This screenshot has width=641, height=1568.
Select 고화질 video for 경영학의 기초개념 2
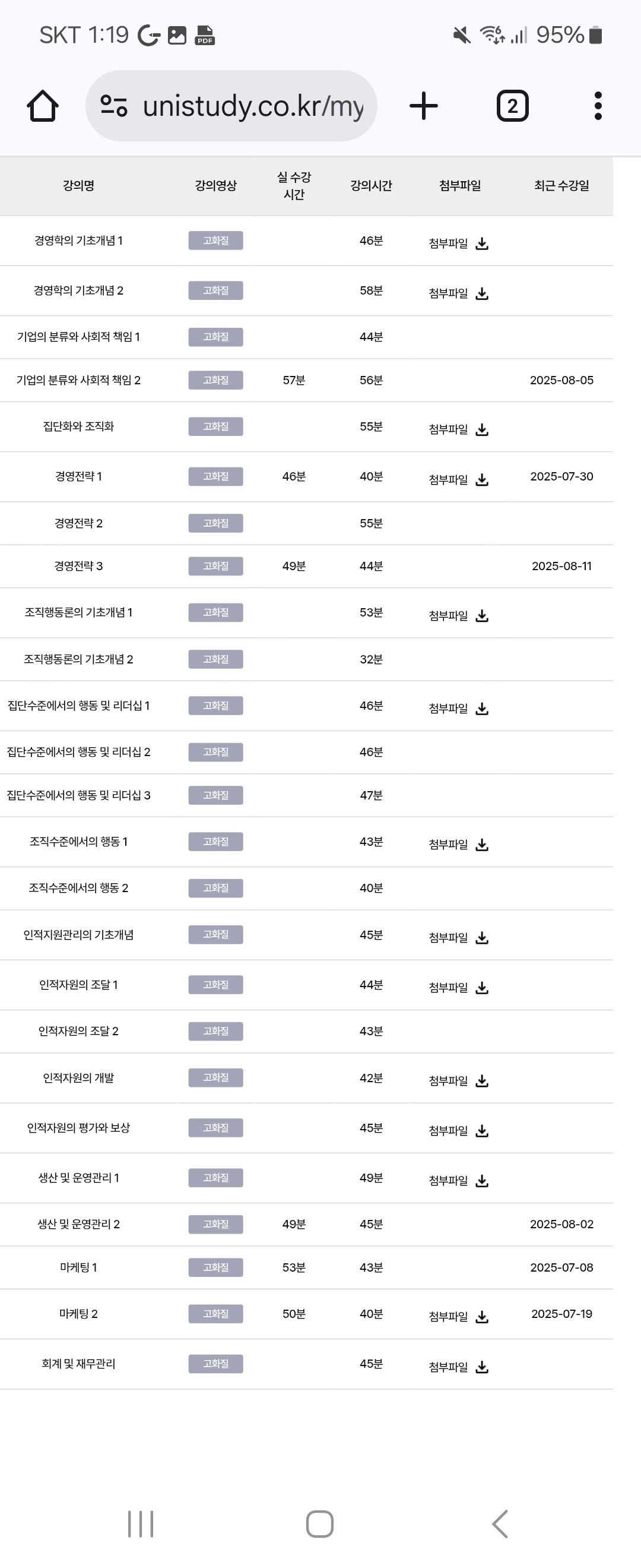(x=216, y=290)
